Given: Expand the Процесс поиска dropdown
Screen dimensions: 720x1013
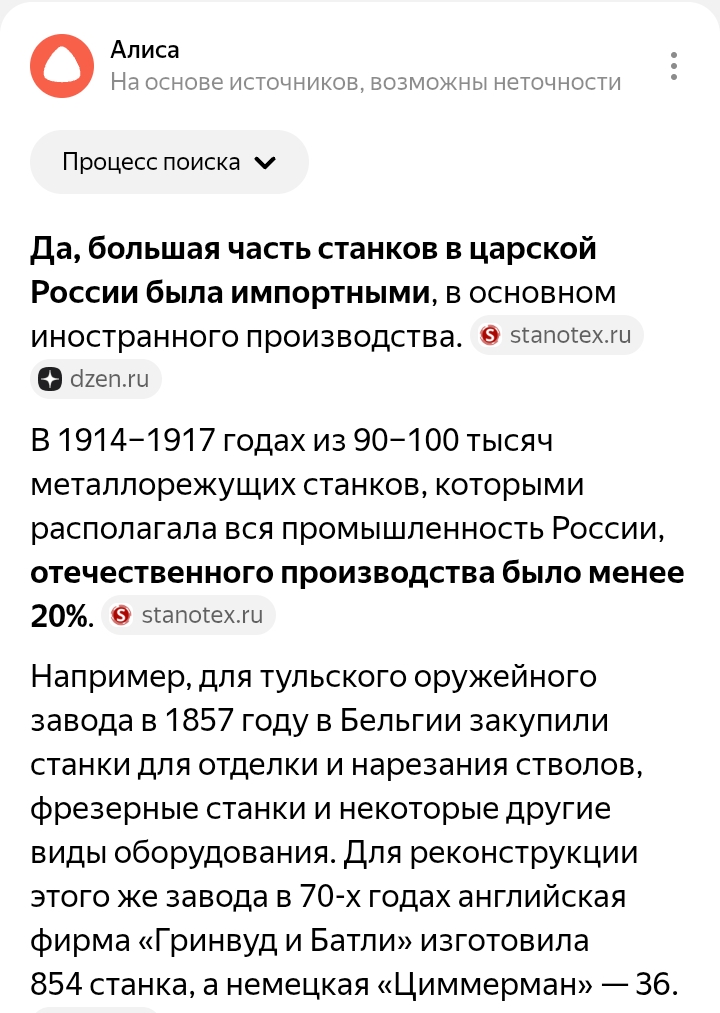Looking at the screenshot, I should point(169,162).
